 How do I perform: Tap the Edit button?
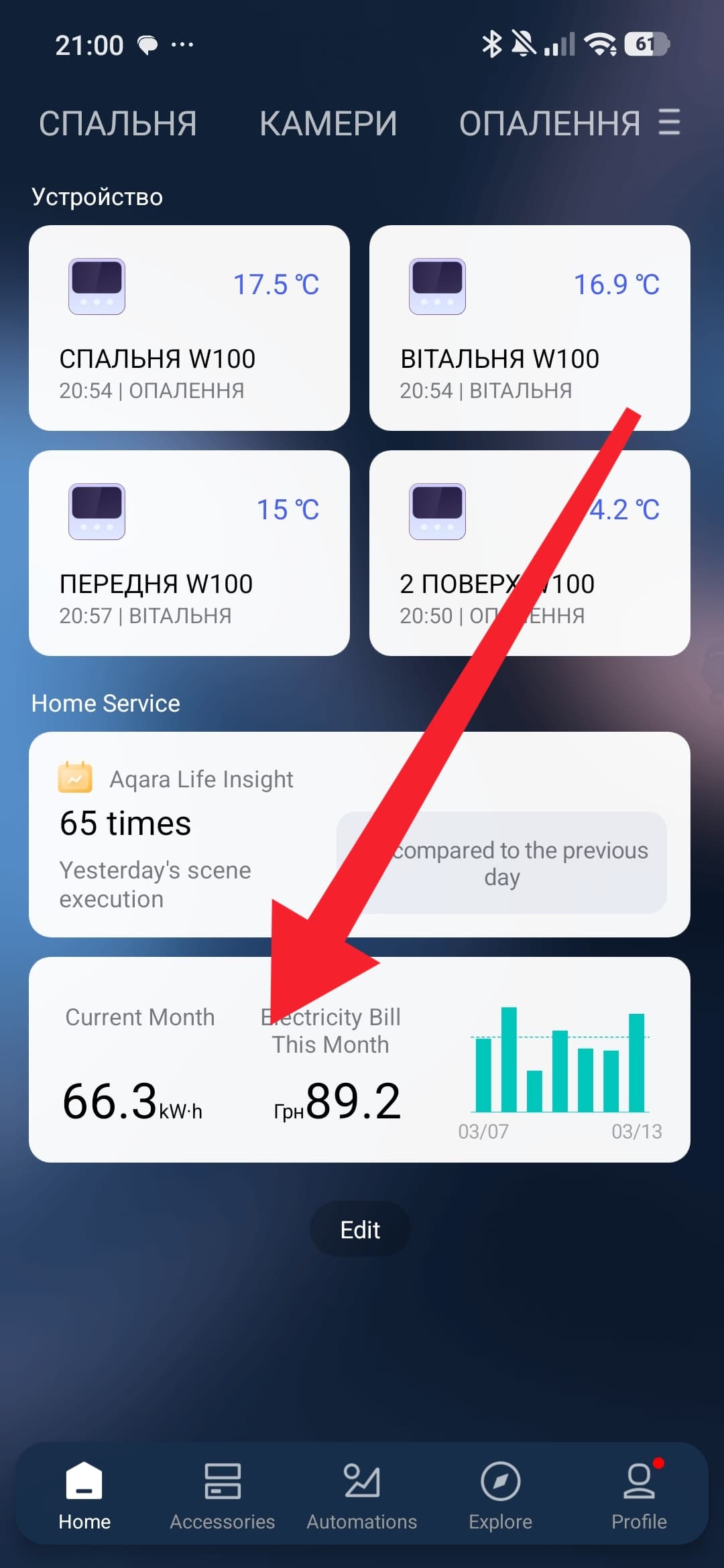[360, 1230]
